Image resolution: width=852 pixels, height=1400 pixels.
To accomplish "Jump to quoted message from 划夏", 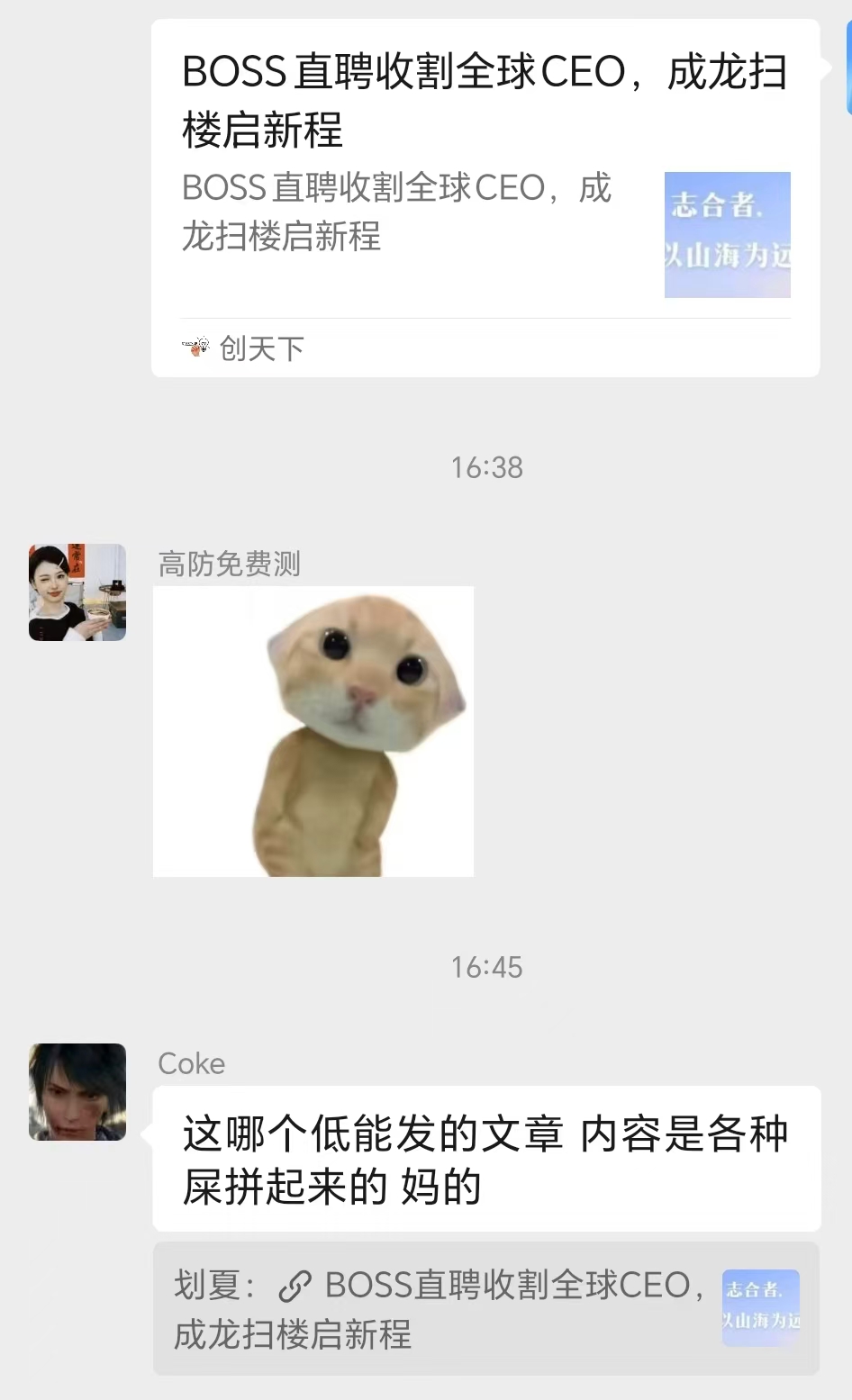I will click(485, 1308).
